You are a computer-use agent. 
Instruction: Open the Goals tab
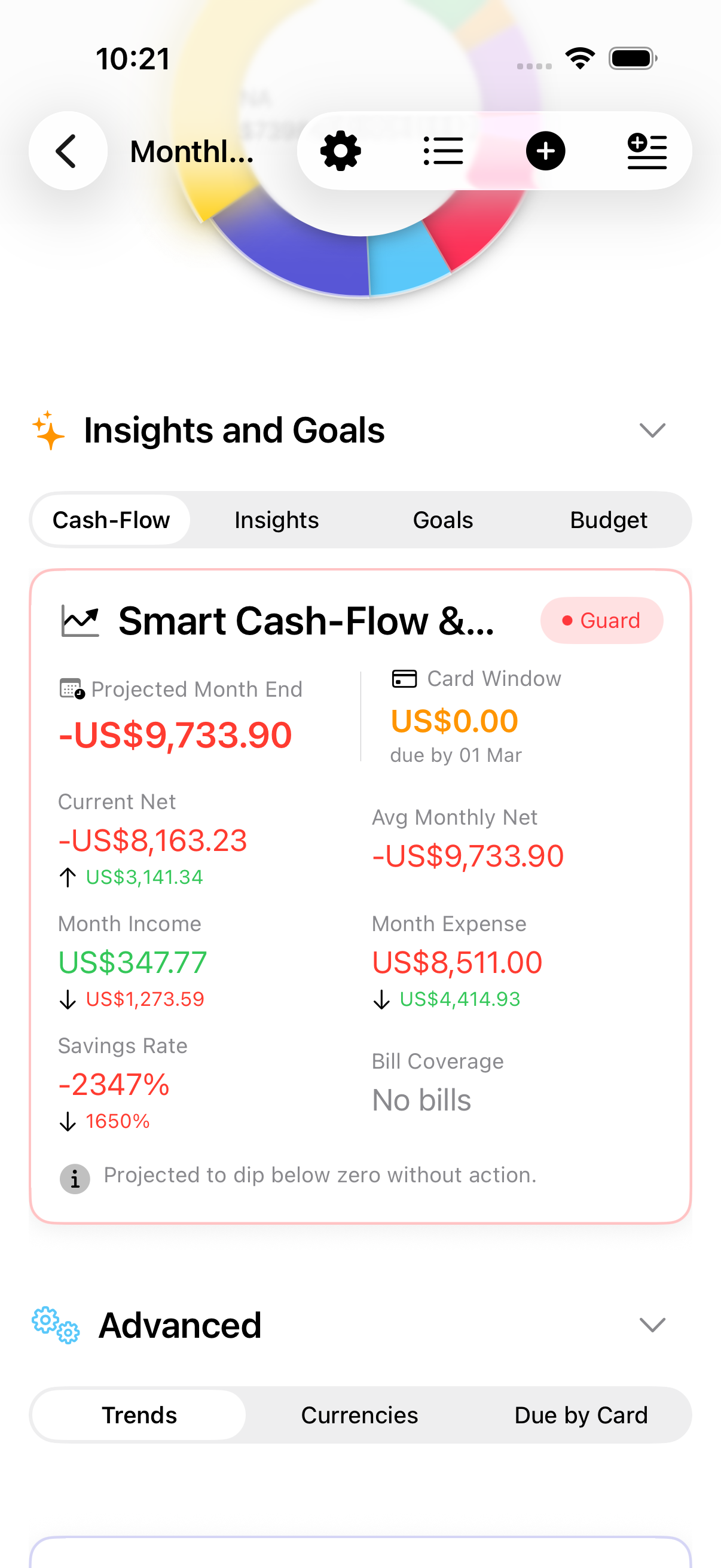[x=443, y=520]
